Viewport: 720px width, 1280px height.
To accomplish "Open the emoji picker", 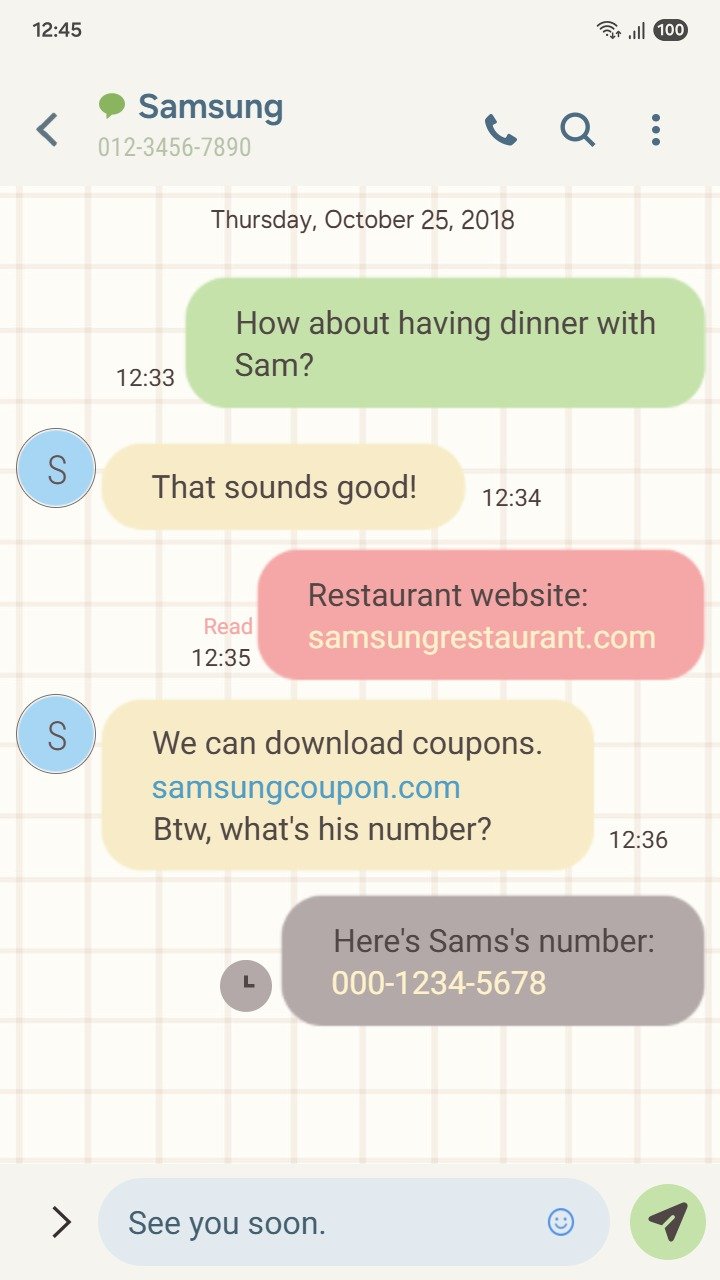I will pos(561,1221).
